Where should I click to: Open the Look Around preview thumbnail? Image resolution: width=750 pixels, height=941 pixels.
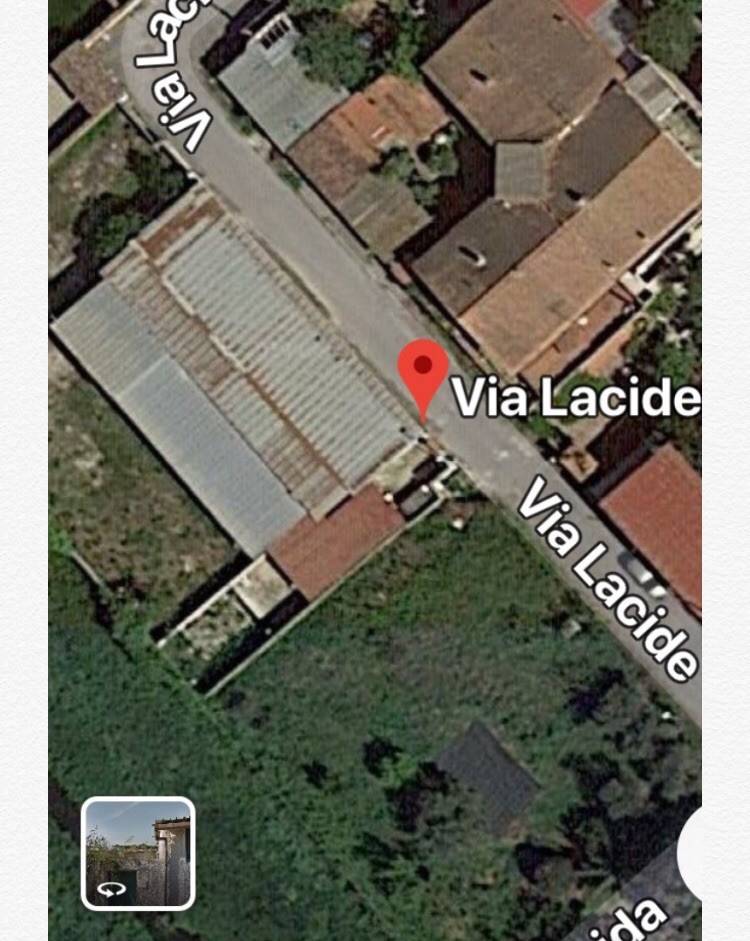point(137,853)
